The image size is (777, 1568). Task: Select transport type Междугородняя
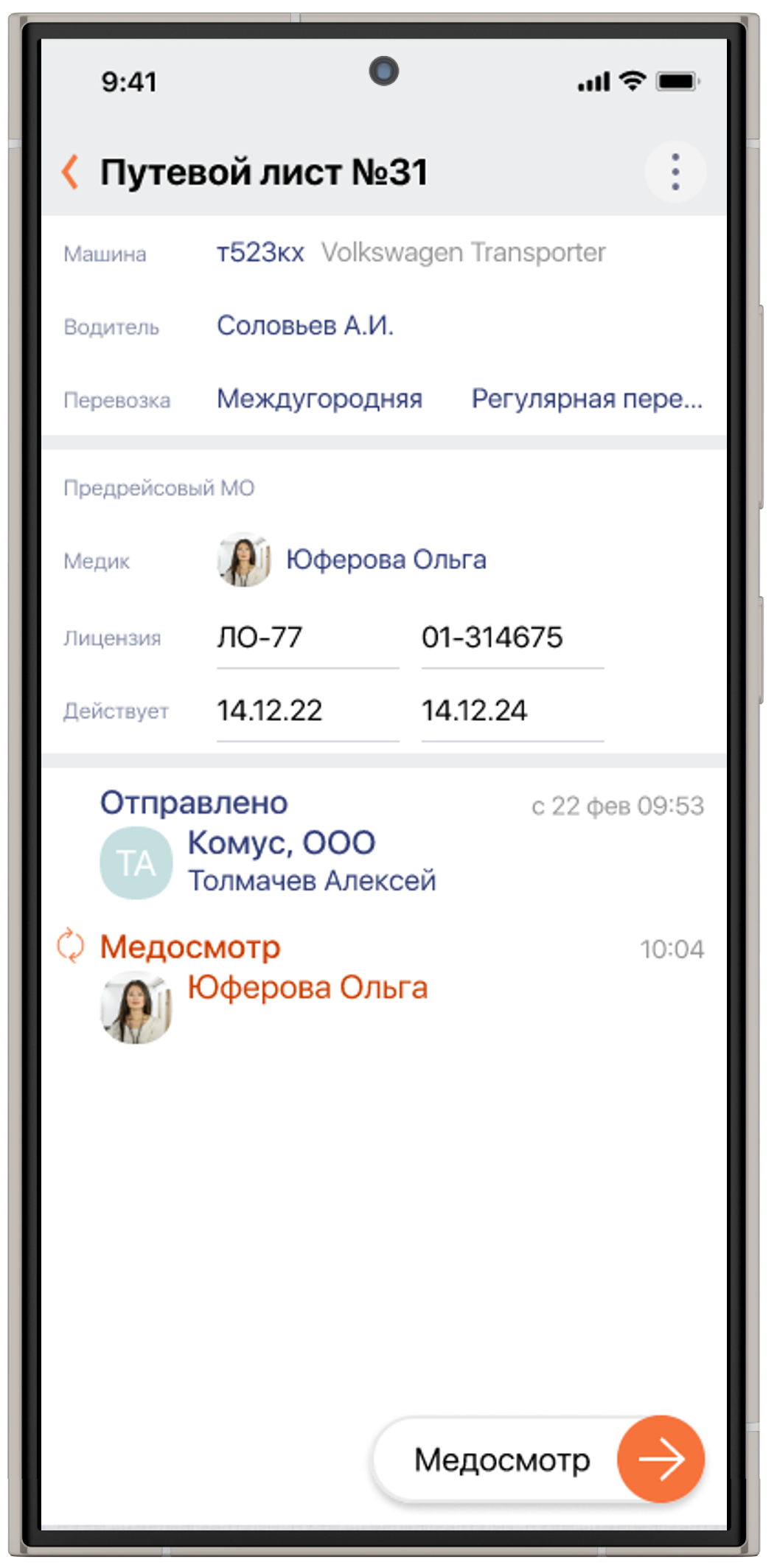click(x=319, y=399)
